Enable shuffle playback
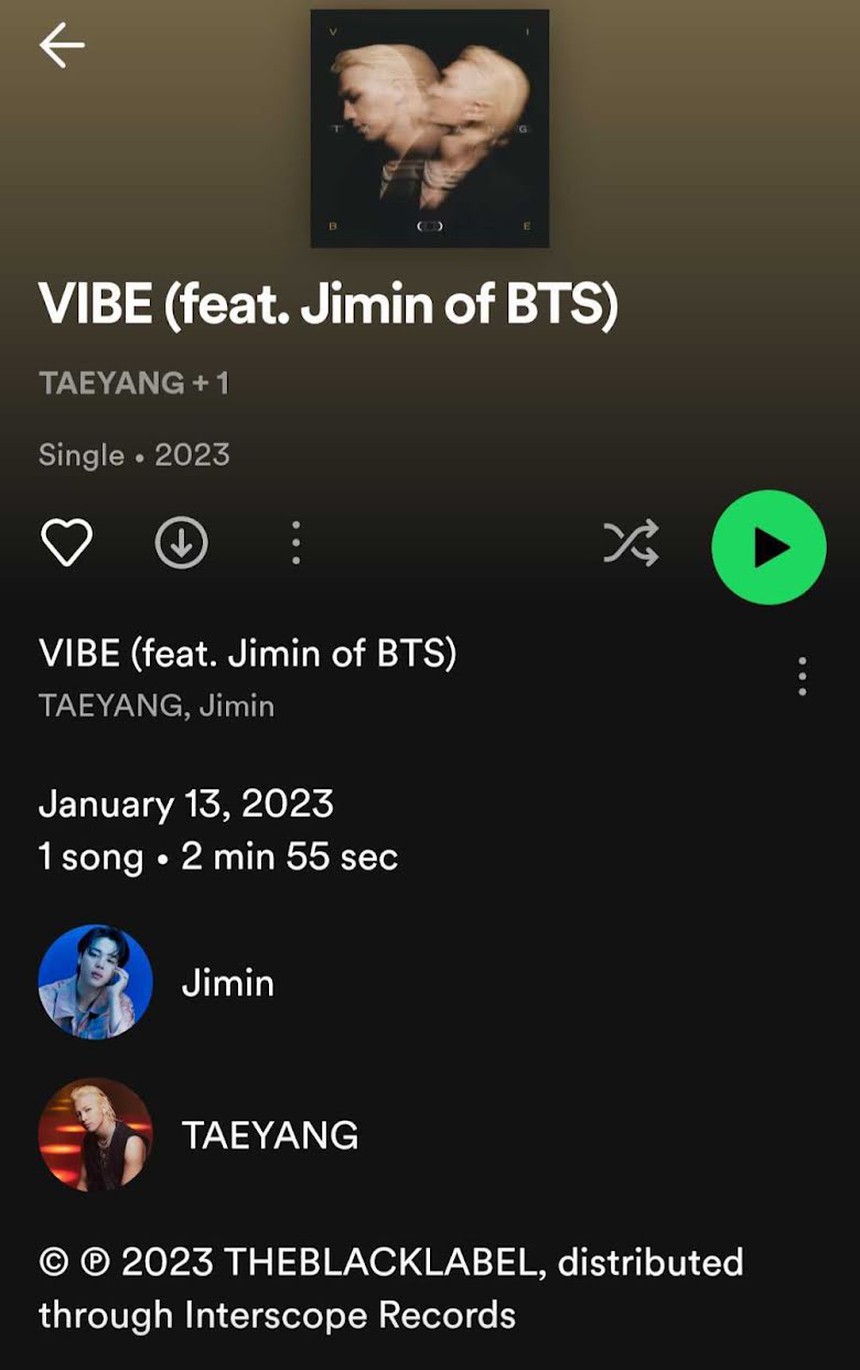The width and height of the screenshot is (860, 1370). (x=630, y=543)
